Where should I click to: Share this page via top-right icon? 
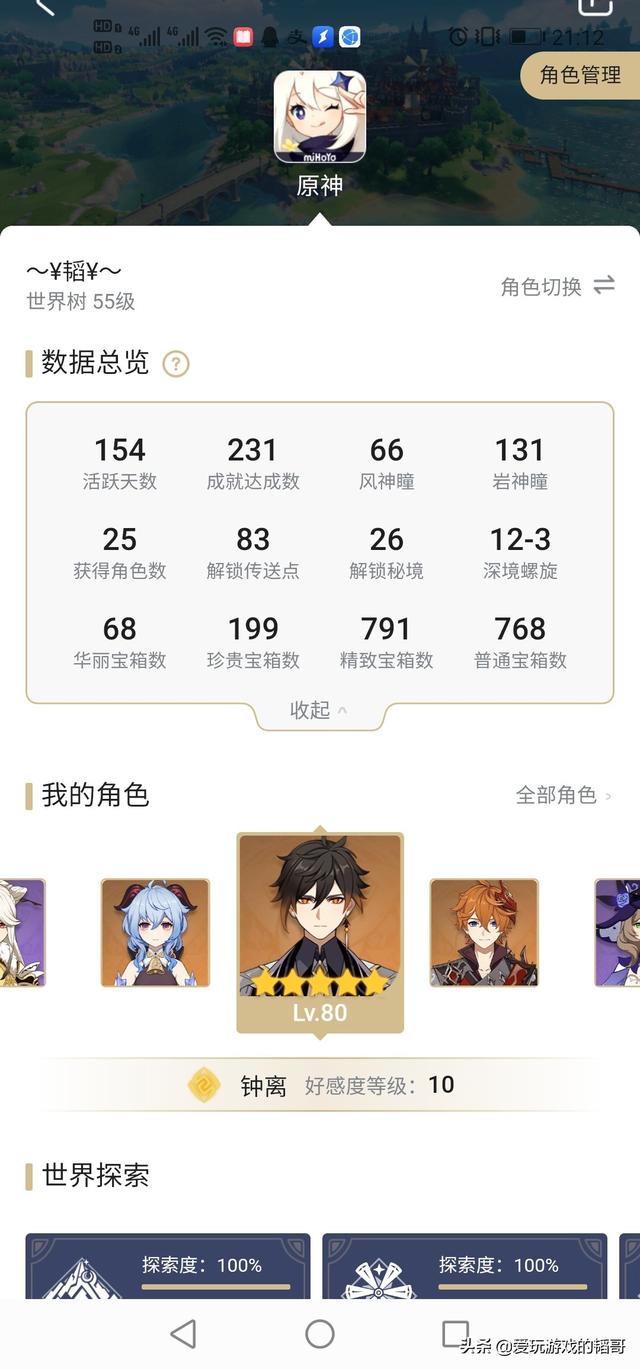[595, 6]
